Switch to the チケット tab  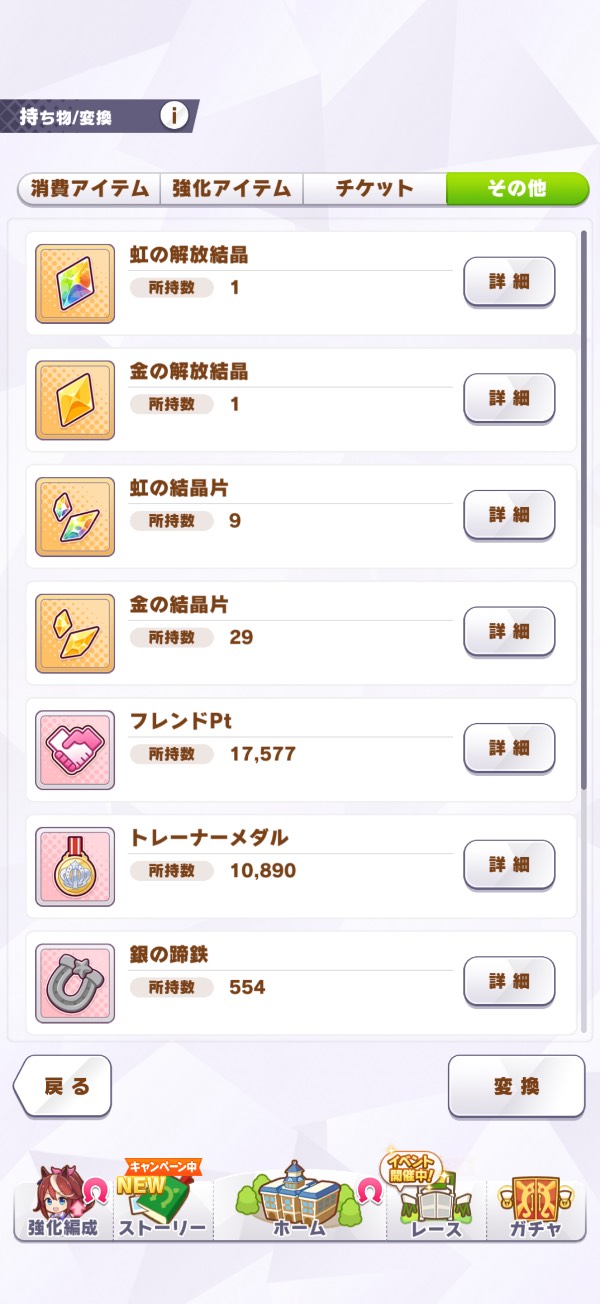pyautogui.click(x=374, y=189)
